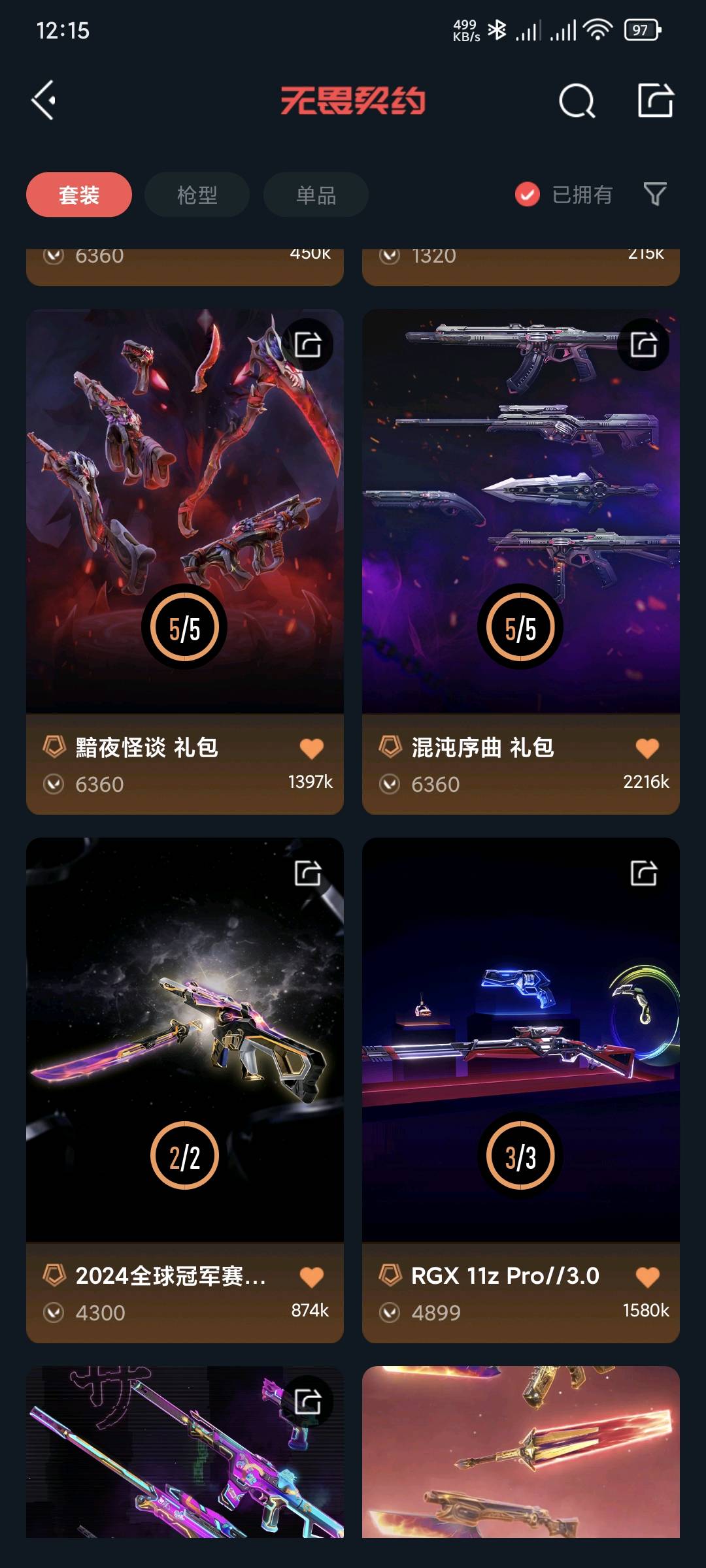Open the RGX 11z Pro//3.0 card

point(520,1039)
